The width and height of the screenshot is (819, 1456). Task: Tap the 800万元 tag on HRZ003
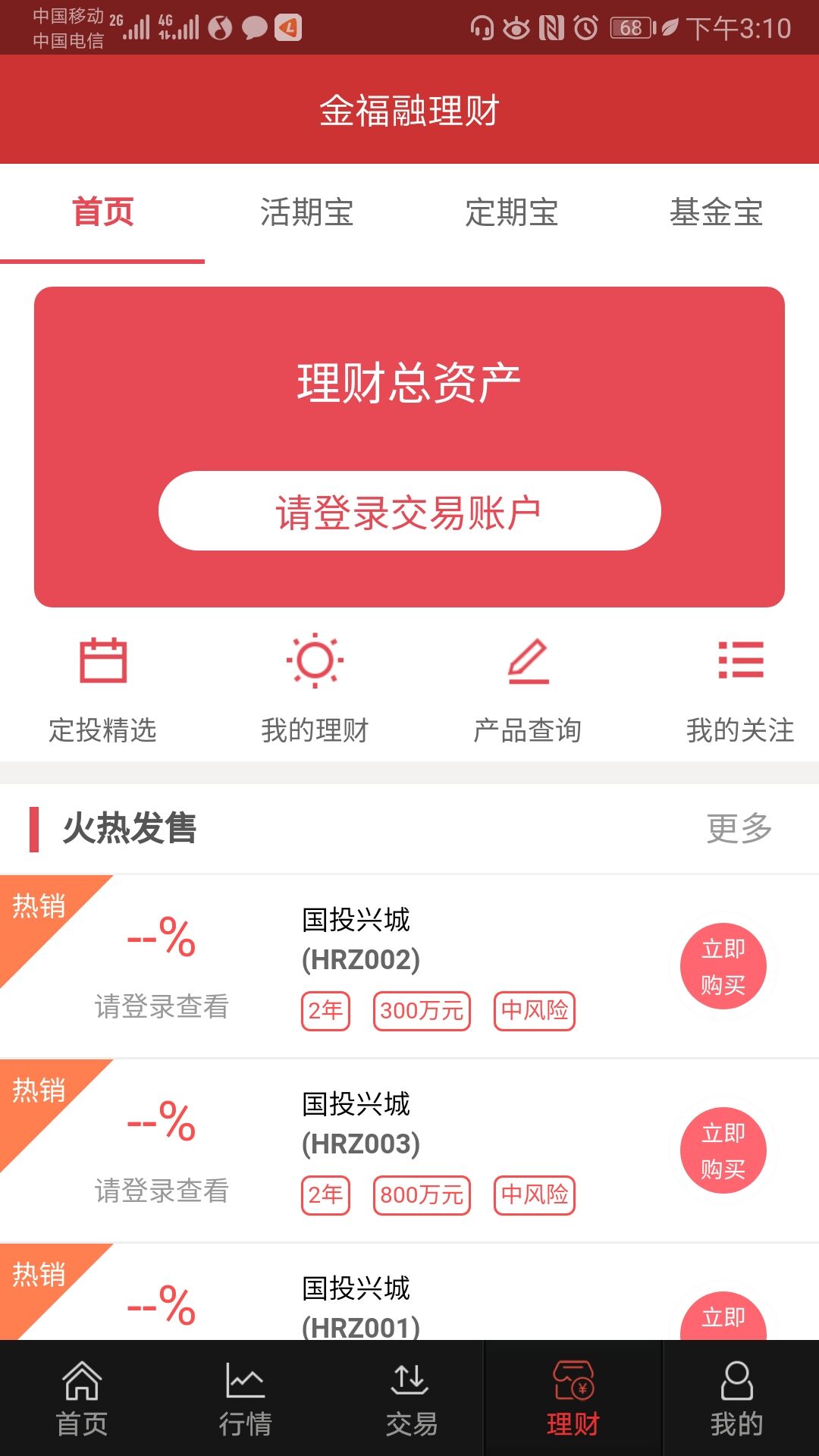coord(422,1195)
